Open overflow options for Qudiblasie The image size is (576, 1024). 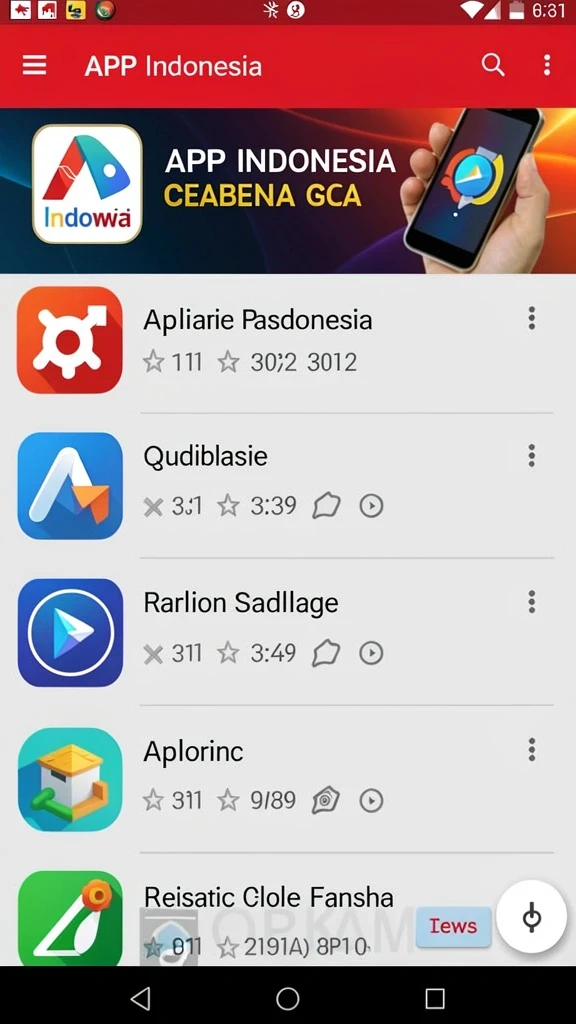coord(532,455)
